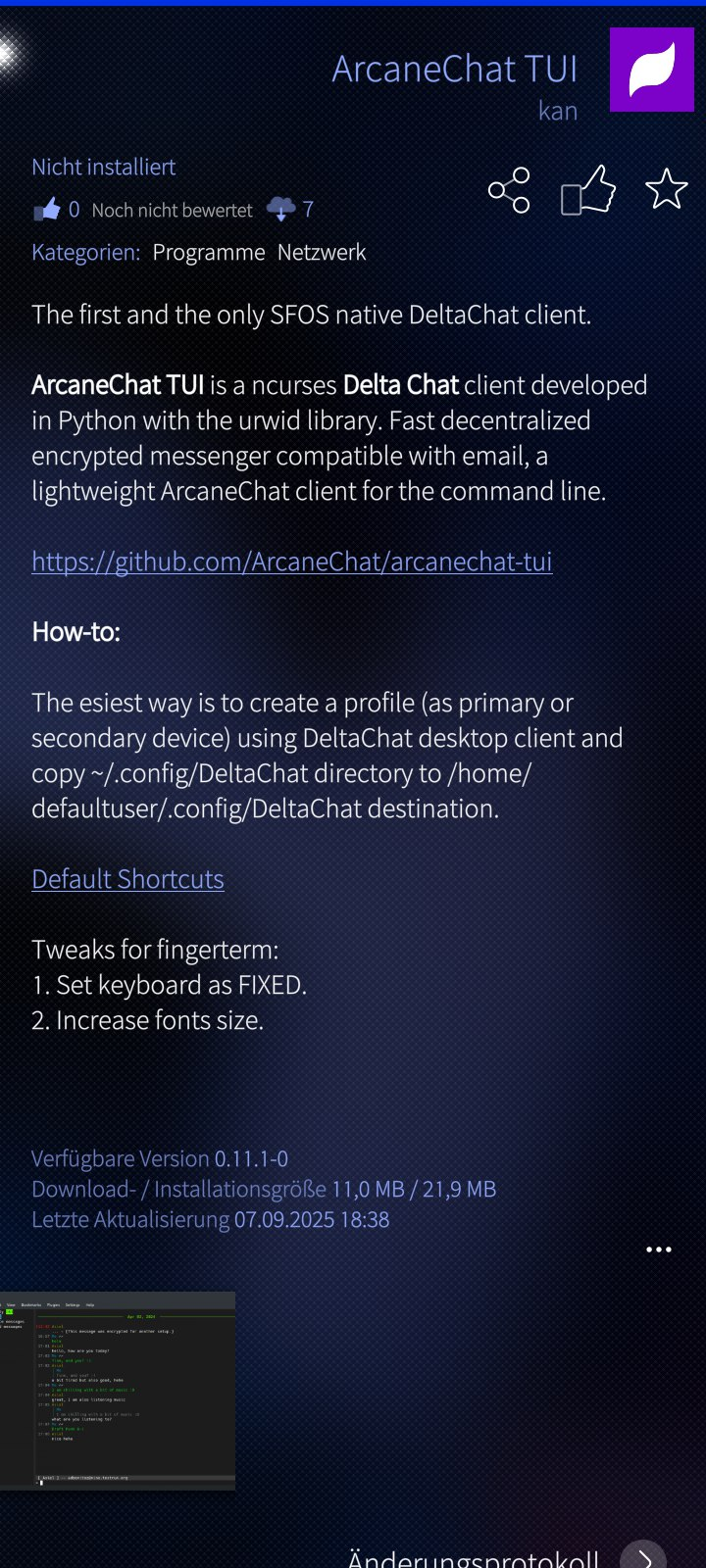The width and height of the screenshot is (706, 1568).
Task: Open developer kan's profile
Action: [558, 111]
